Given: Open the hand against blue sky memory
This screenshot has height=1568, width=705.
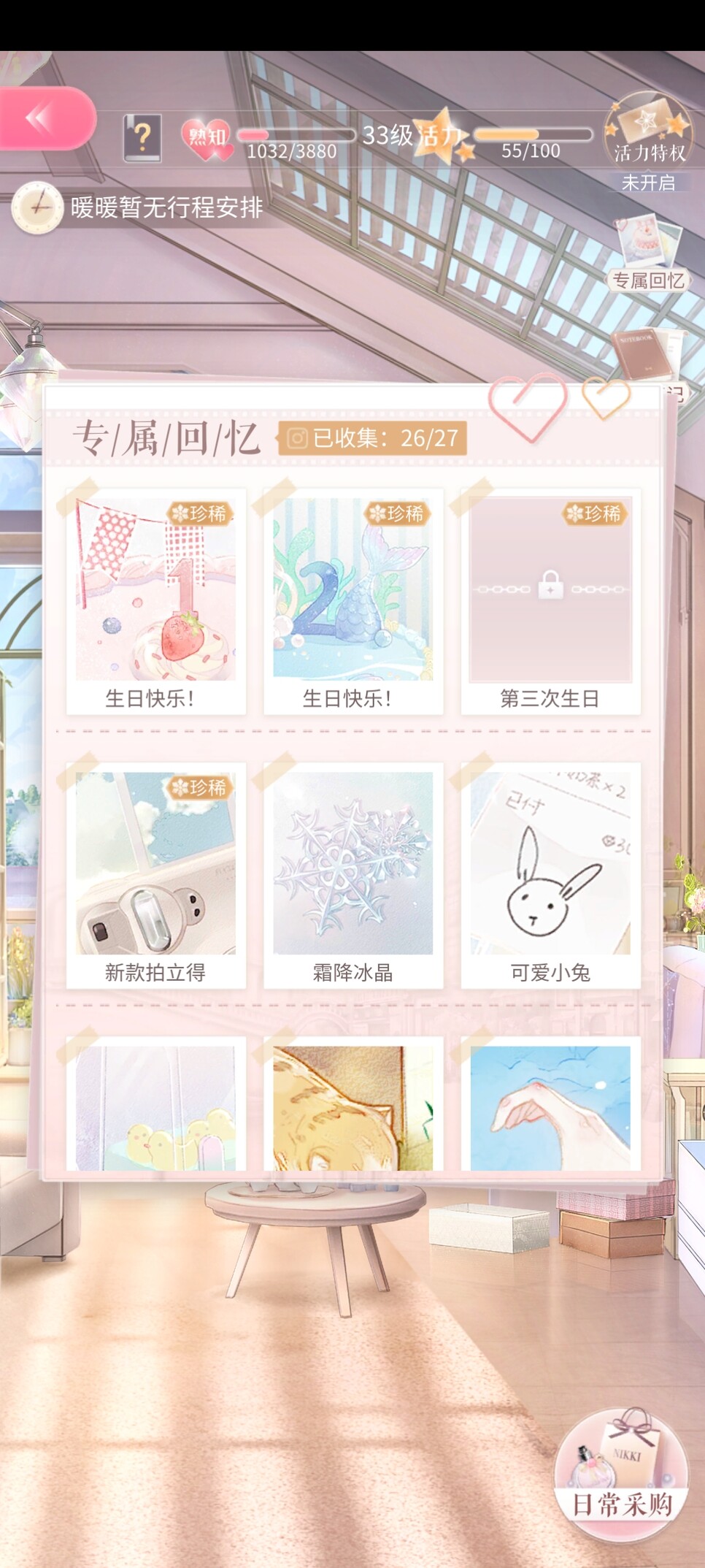Looking at the screenshot, I should pyautogui.click(x=551, y=1104).
